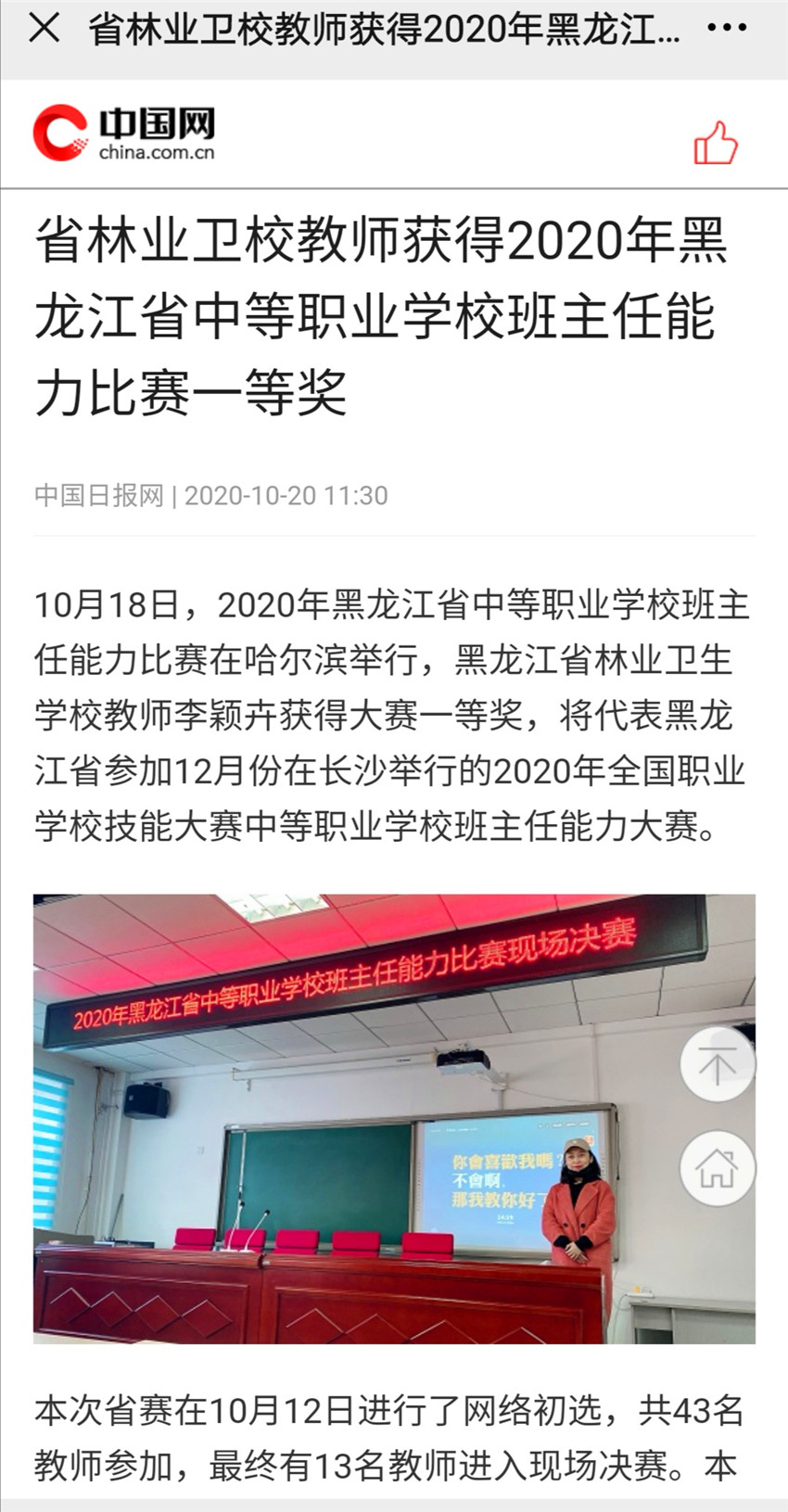Go to the site home page
788x1512 pixels.
[x=718, y=1169]
